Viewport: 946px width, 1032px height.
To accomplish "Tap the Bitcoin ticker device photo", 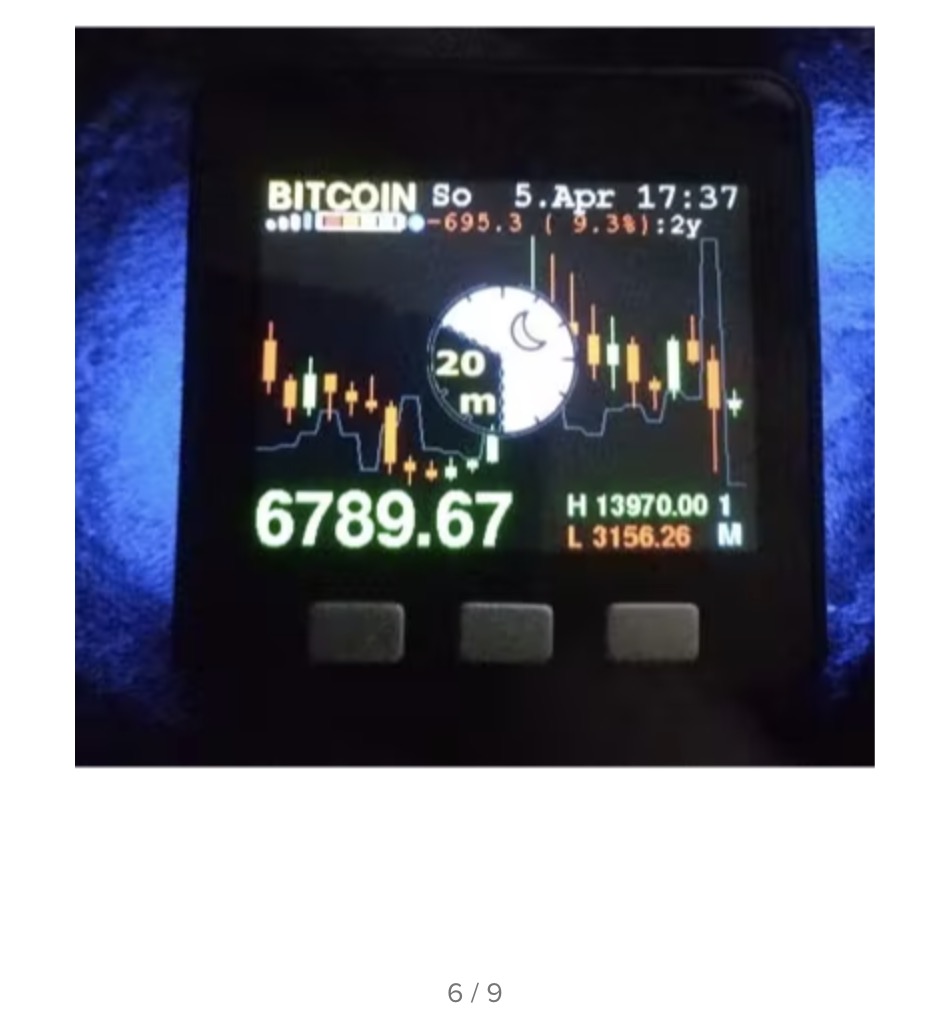I will 474,396.
